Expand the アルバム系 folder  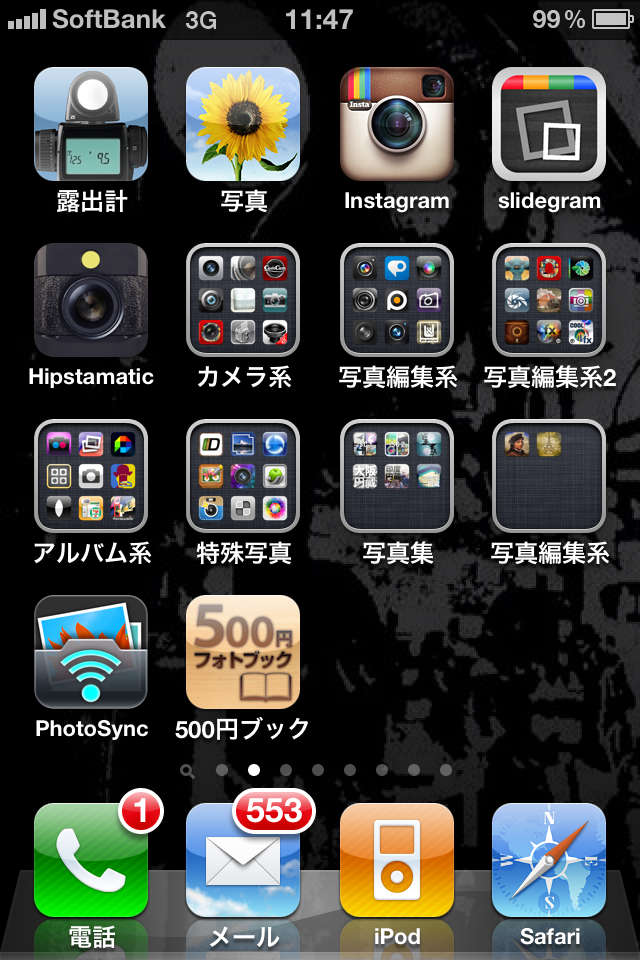[91, 476]
